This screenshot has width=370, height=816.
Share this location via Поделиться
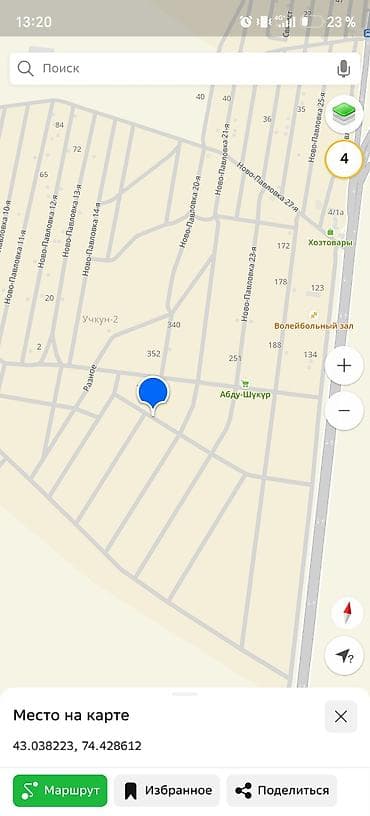[x=282, y=790]
